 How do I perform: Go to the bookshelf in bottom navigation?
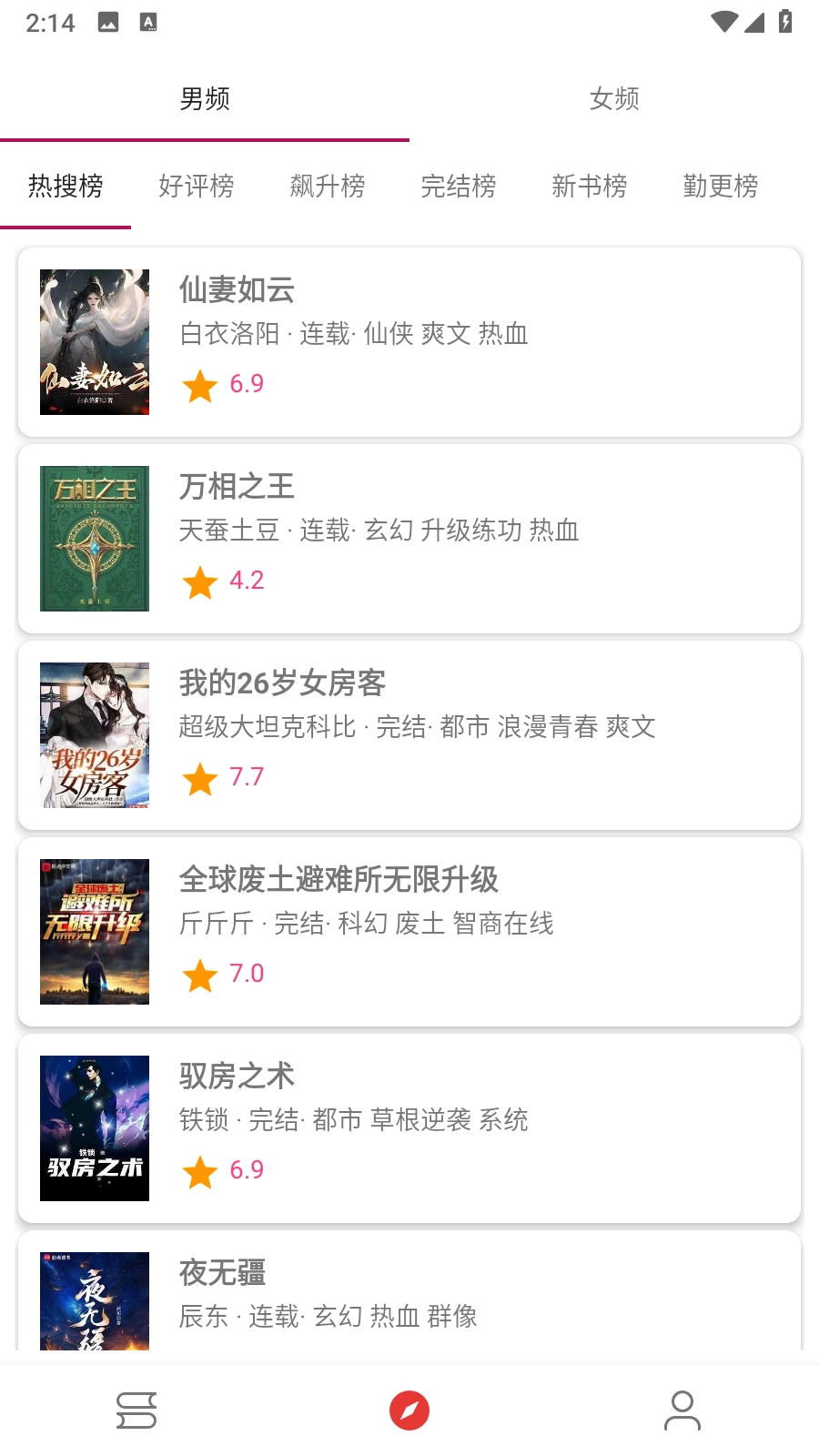(x=136, y=1410)
